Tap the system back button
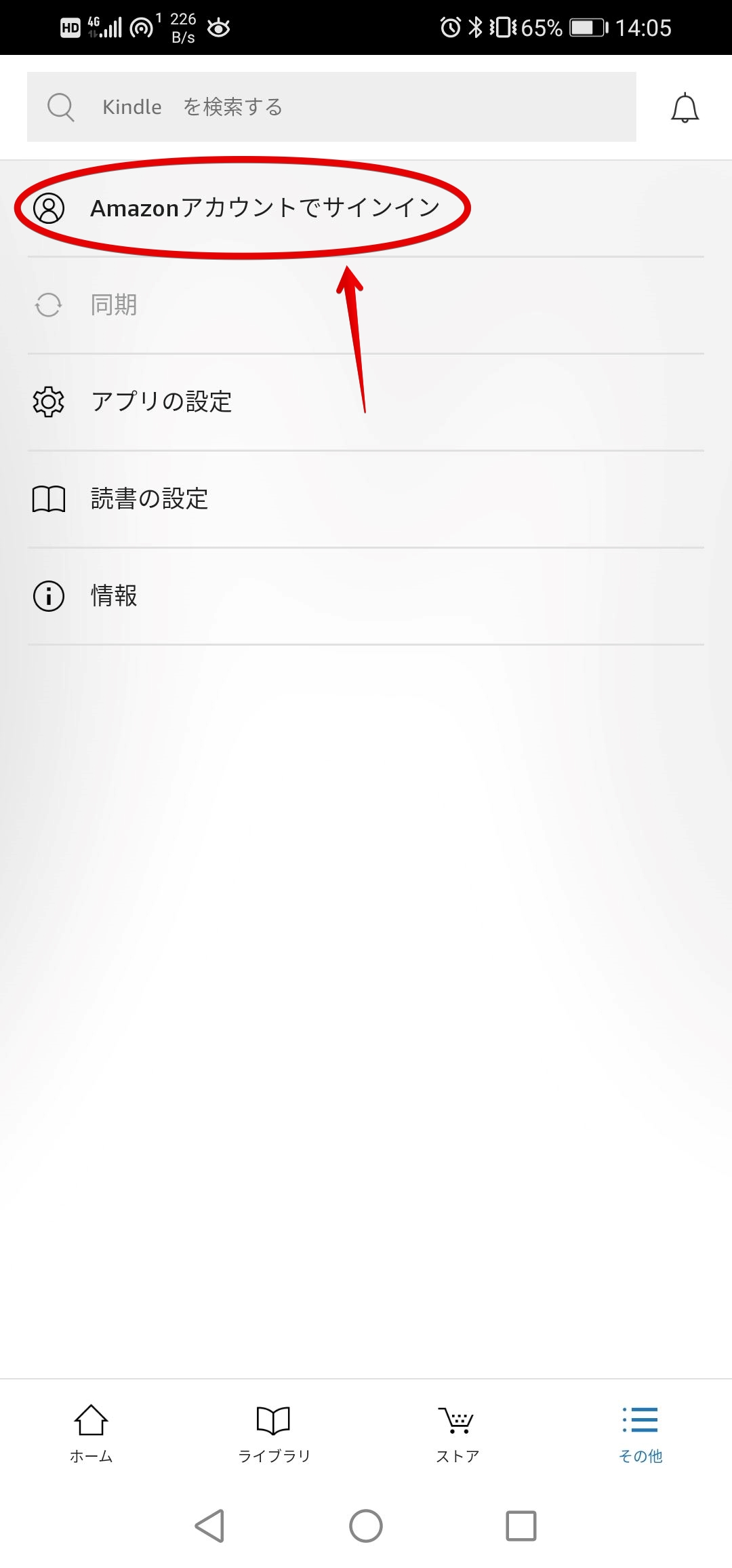The image size is (732, 1568). coord(210,1526)
